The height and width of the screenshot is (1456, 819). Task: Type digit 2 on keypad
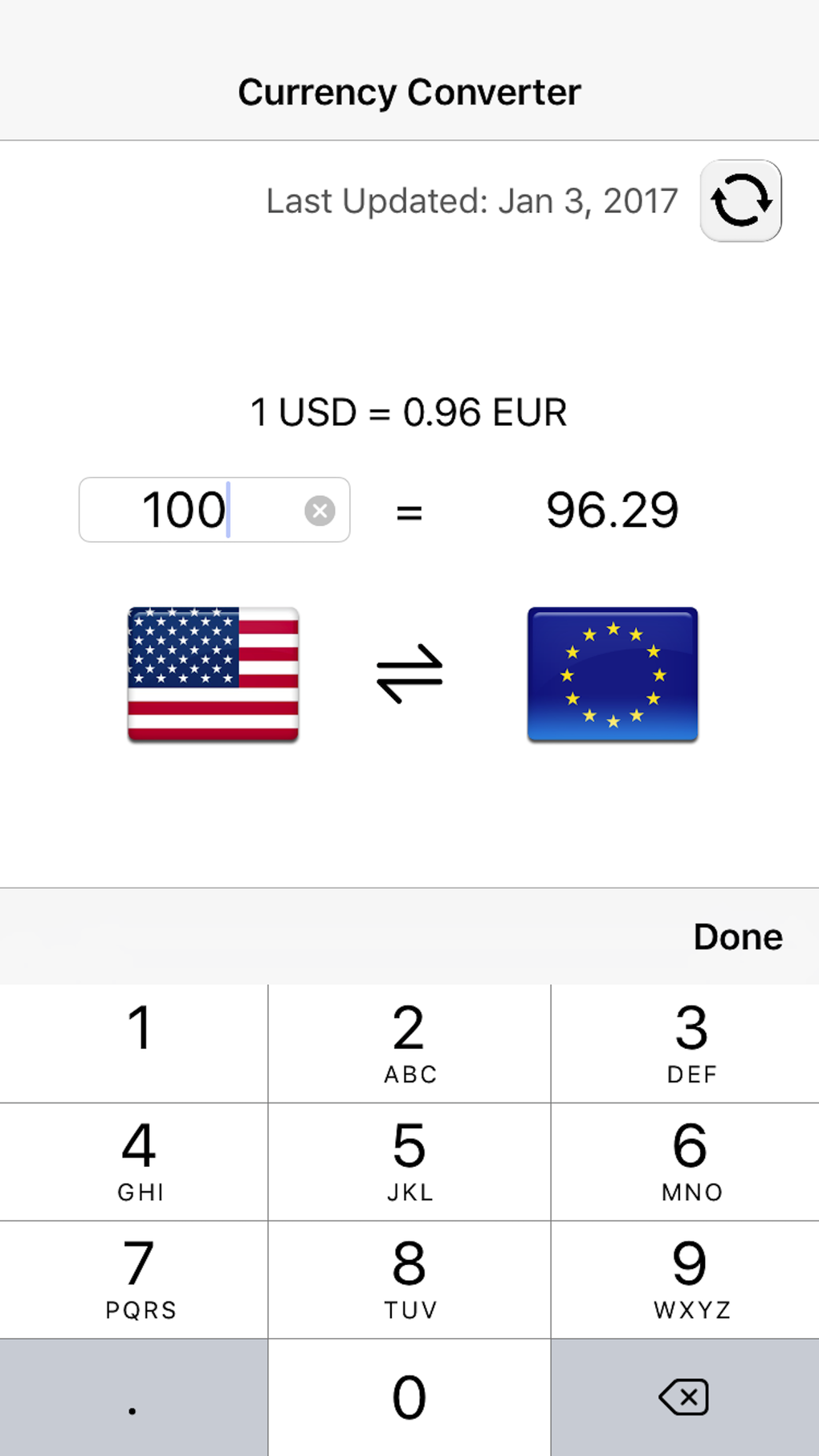click(x=409, y=1044)
